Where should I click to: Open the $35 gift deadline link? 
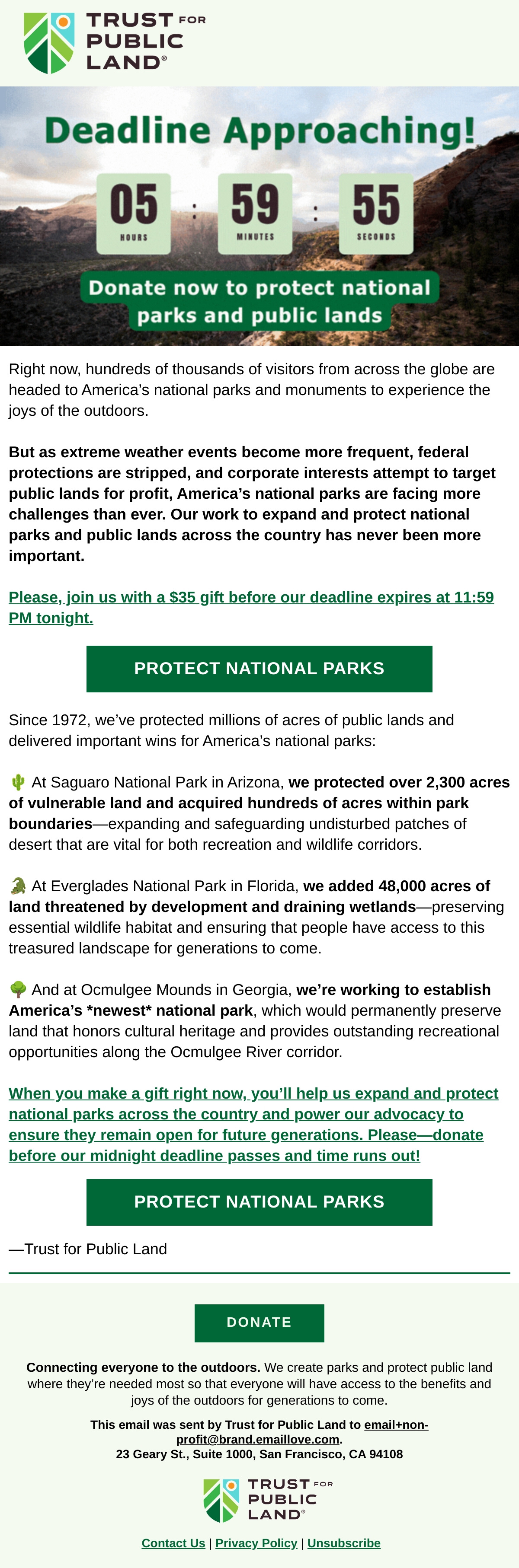(x=251, y=608)
